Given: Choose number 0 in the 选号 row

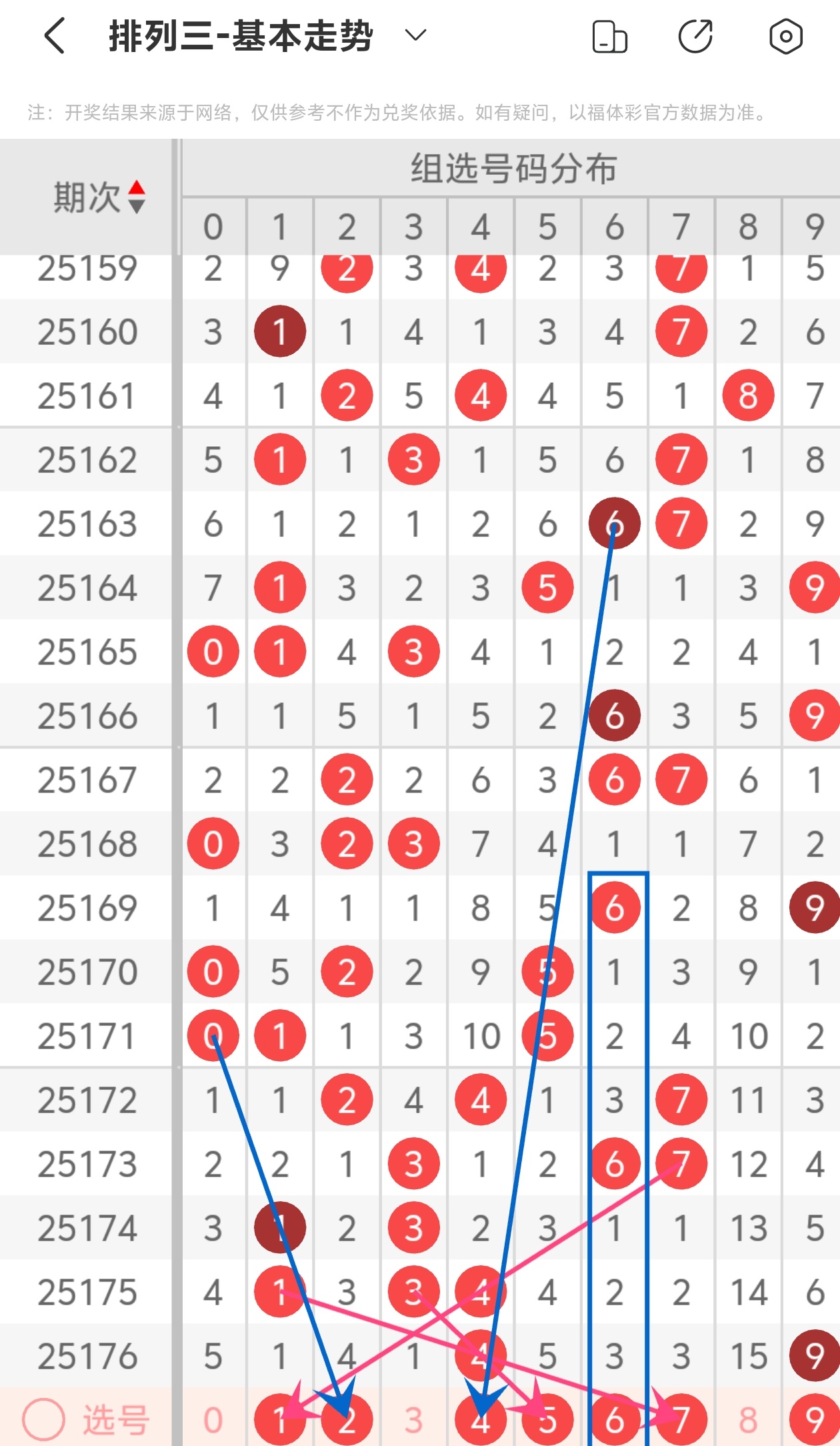Looking at the screenshot, I should pos(213,1420).
